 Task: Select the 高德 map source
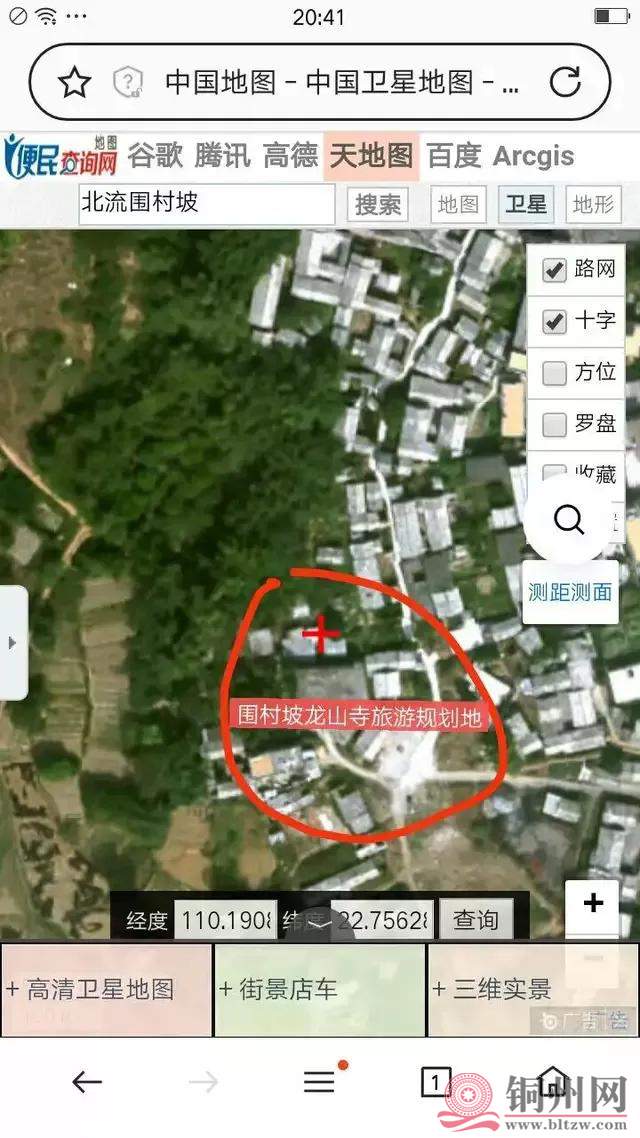(290, 156)
